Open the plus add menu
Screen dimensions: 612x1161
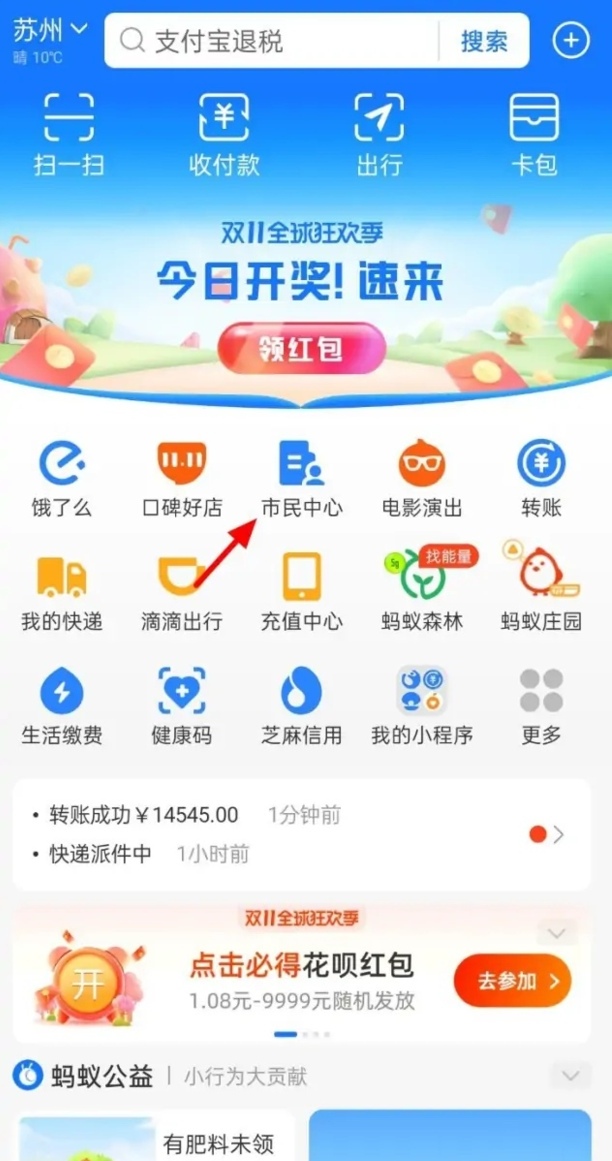click(571, 41)
